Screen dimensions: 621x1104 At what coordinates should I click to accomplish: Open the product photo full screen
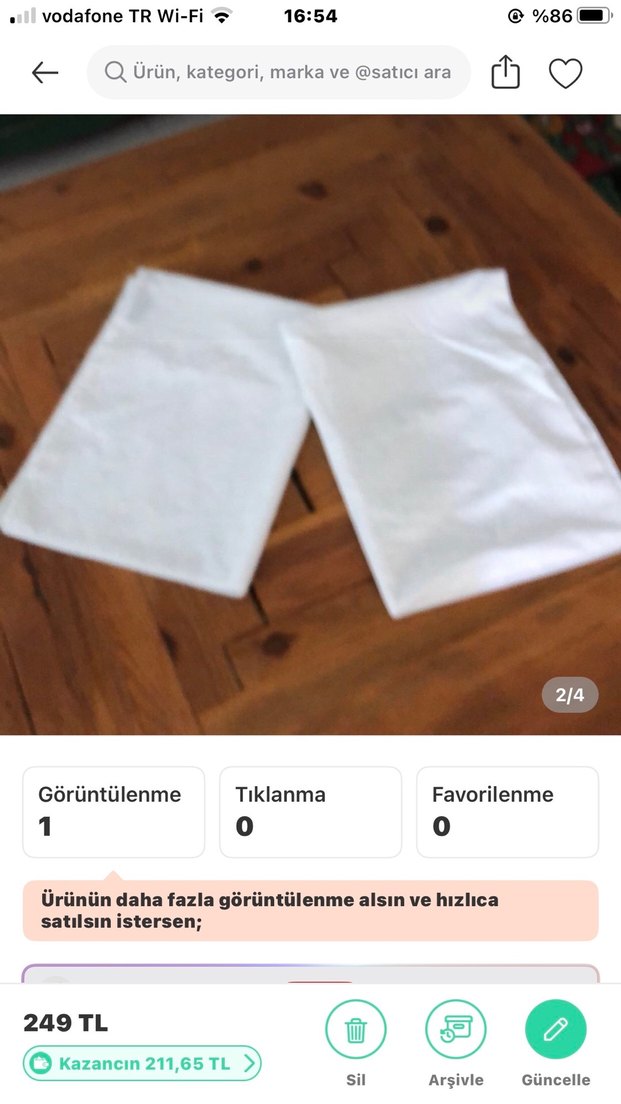click(x=310, y=425)
